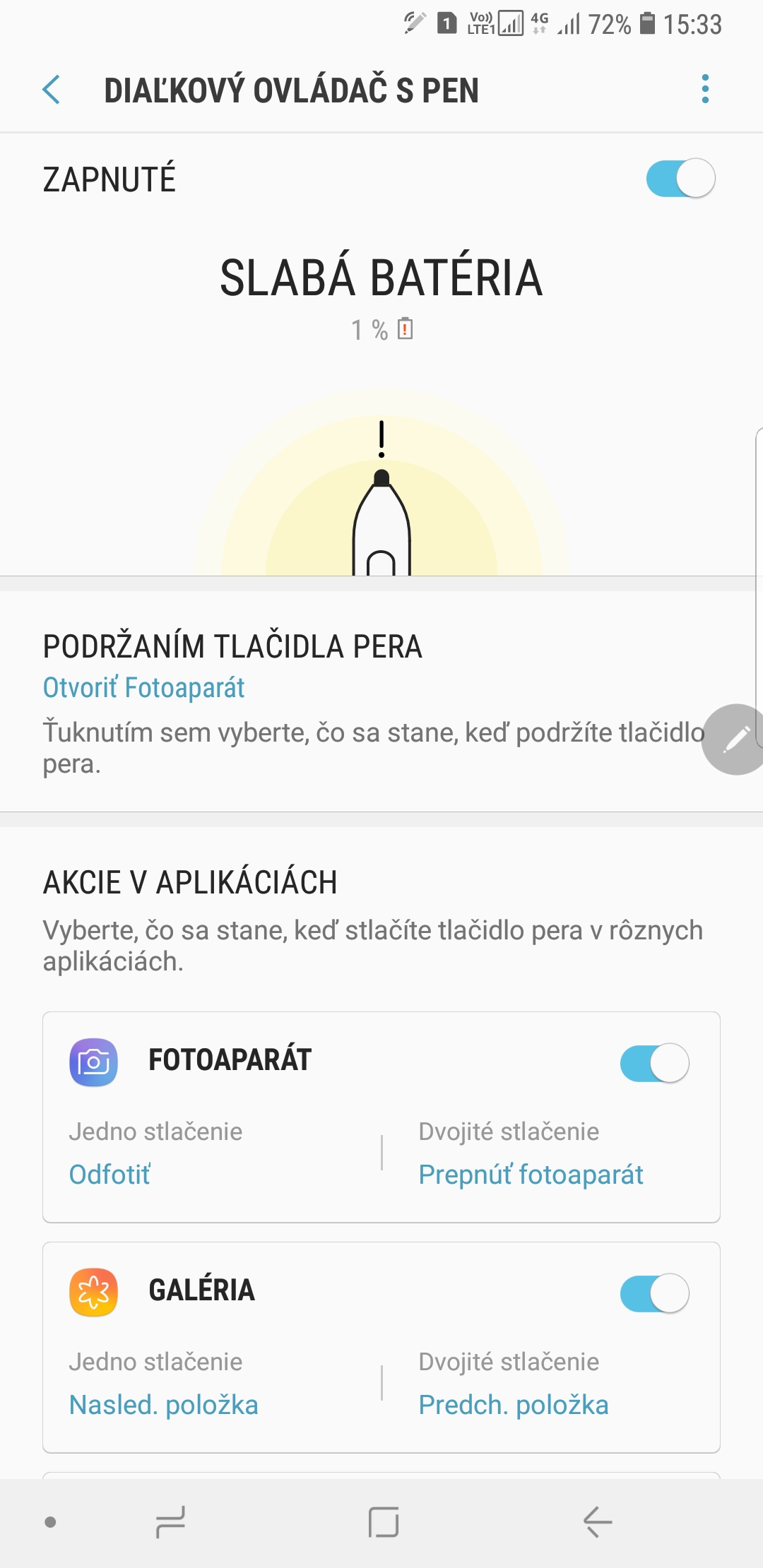The width and height of the screenshot is (763, 1568).
Task: Open the overflow menu
Action: click(x=704, y=90)
